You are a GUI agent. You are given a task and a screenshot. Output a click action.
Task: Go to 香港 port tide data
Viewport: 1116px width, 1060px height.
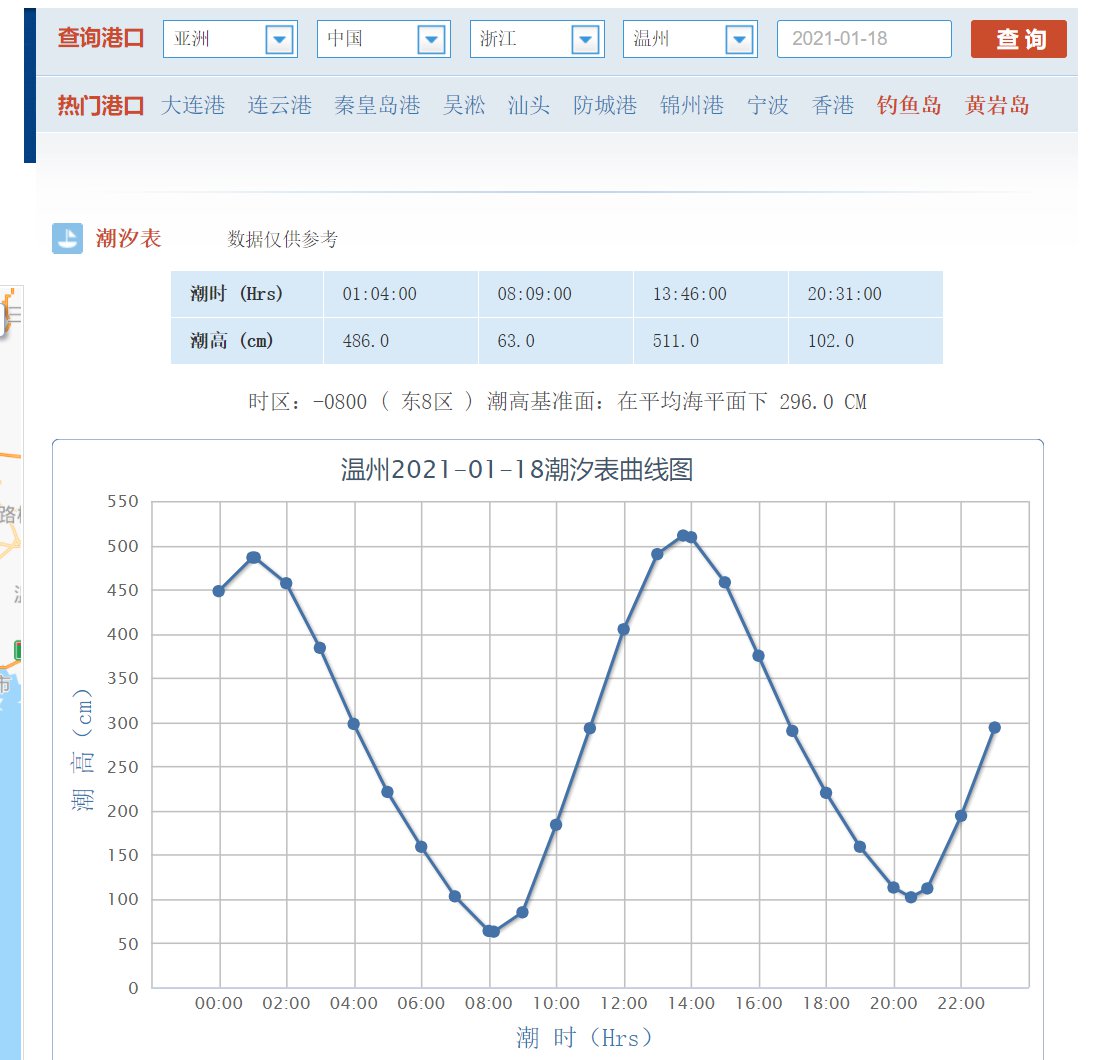click(833, 106)
